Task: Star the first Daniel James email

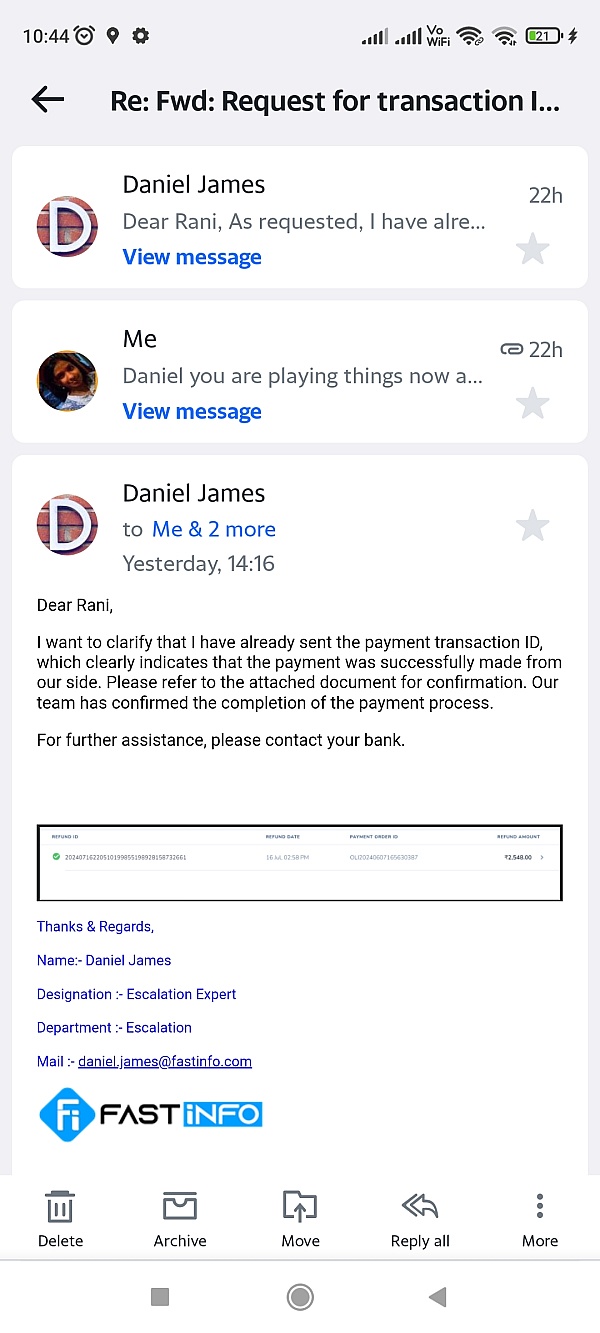Action: coord(532,248)
